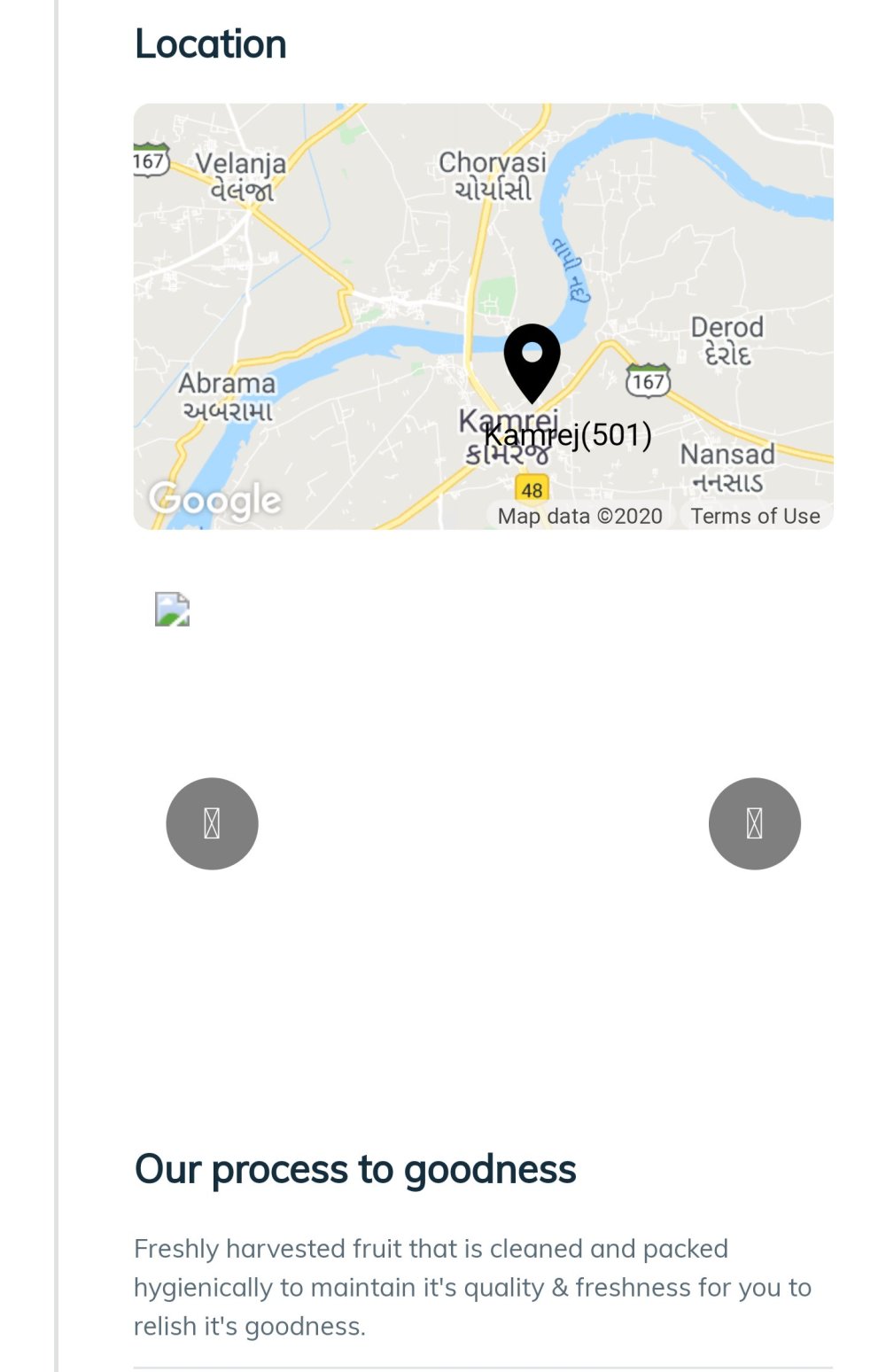The height and width of the screenshot is (1372, 886).
Task: Open the Google logo link on map
Action: click(214, 500)
